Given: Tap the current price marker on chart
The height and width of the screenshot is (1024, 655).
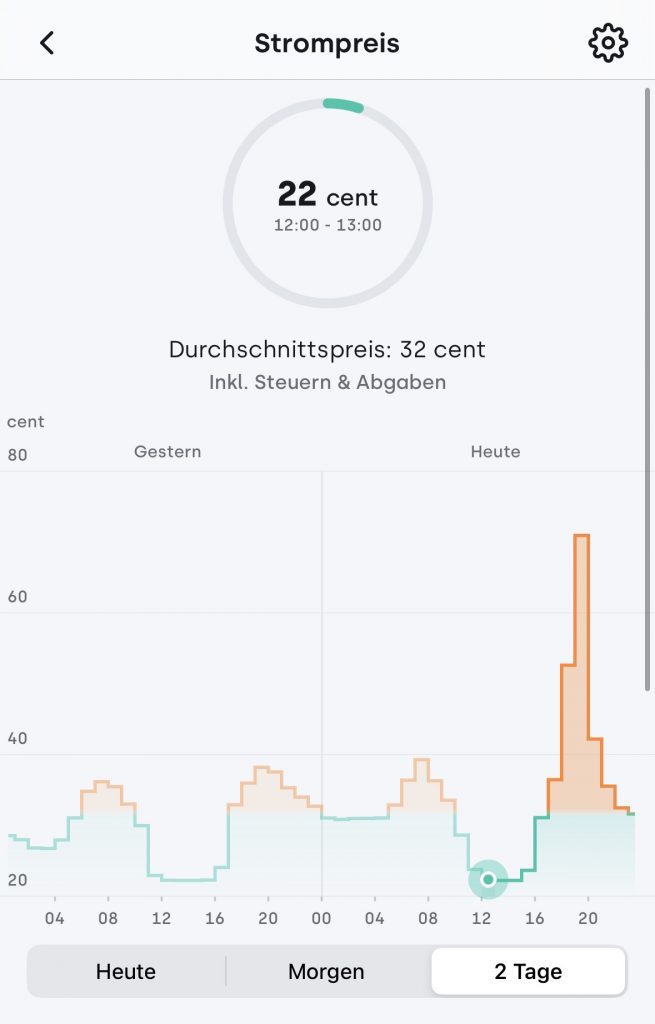Looking at the screenshot, I should 488,880.
